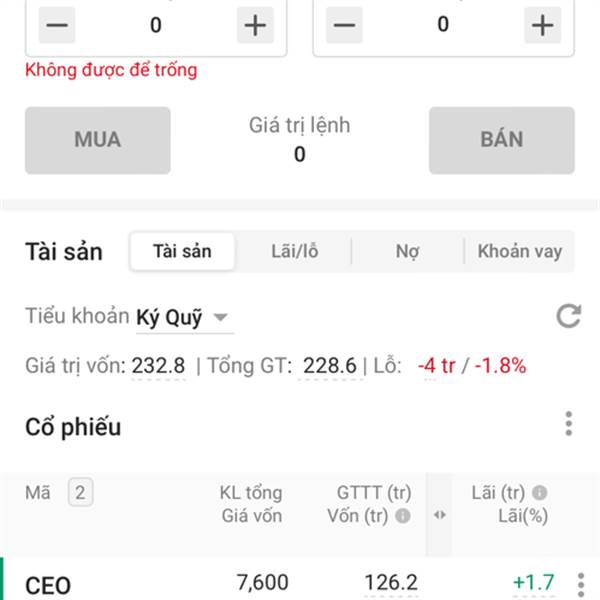The width and height of the screenshot is (600, 600).
Task: Switch to the Lãi/lỗ tab
Action: (295, 252)
